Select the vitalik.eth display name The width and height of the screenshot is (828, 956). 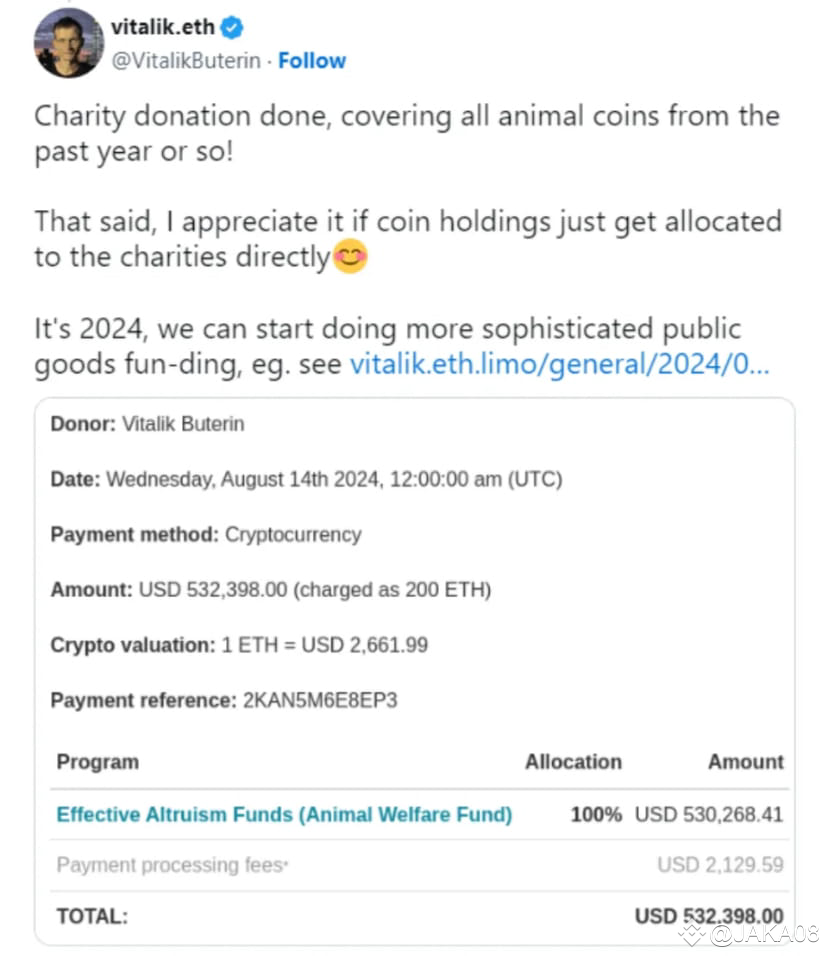pyautogui.click(x=164, y=27)
